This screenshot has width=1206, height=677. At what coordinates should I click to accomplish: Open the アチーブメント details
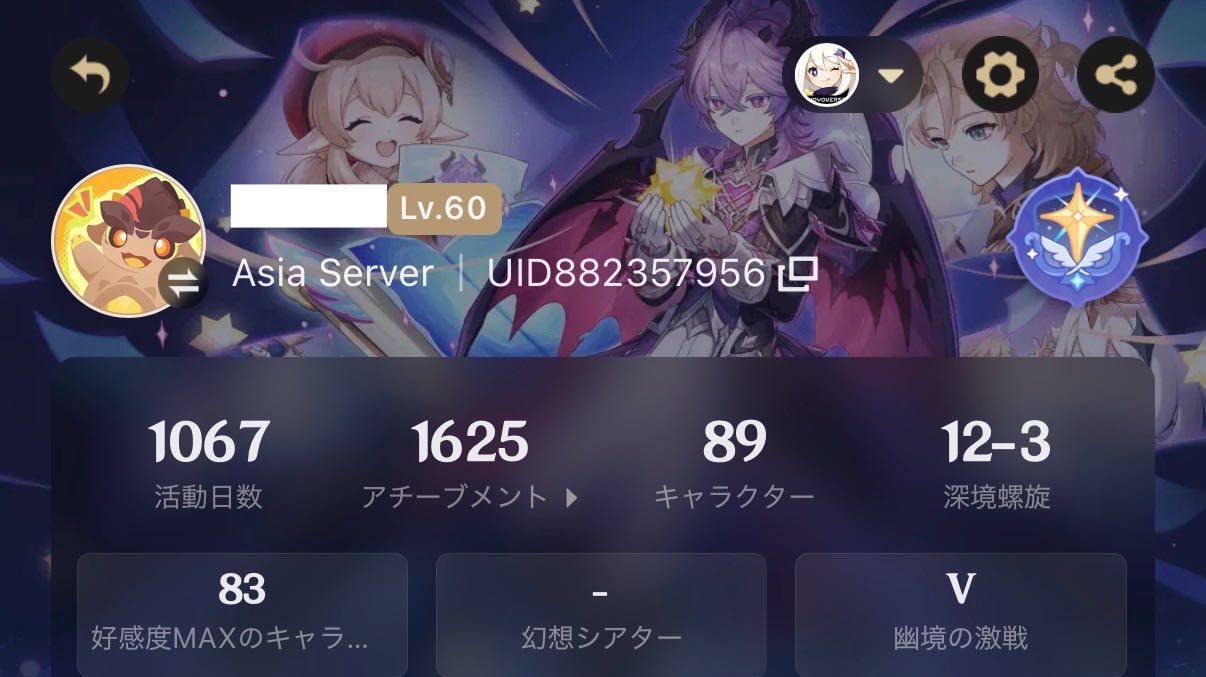pos(470,464)
